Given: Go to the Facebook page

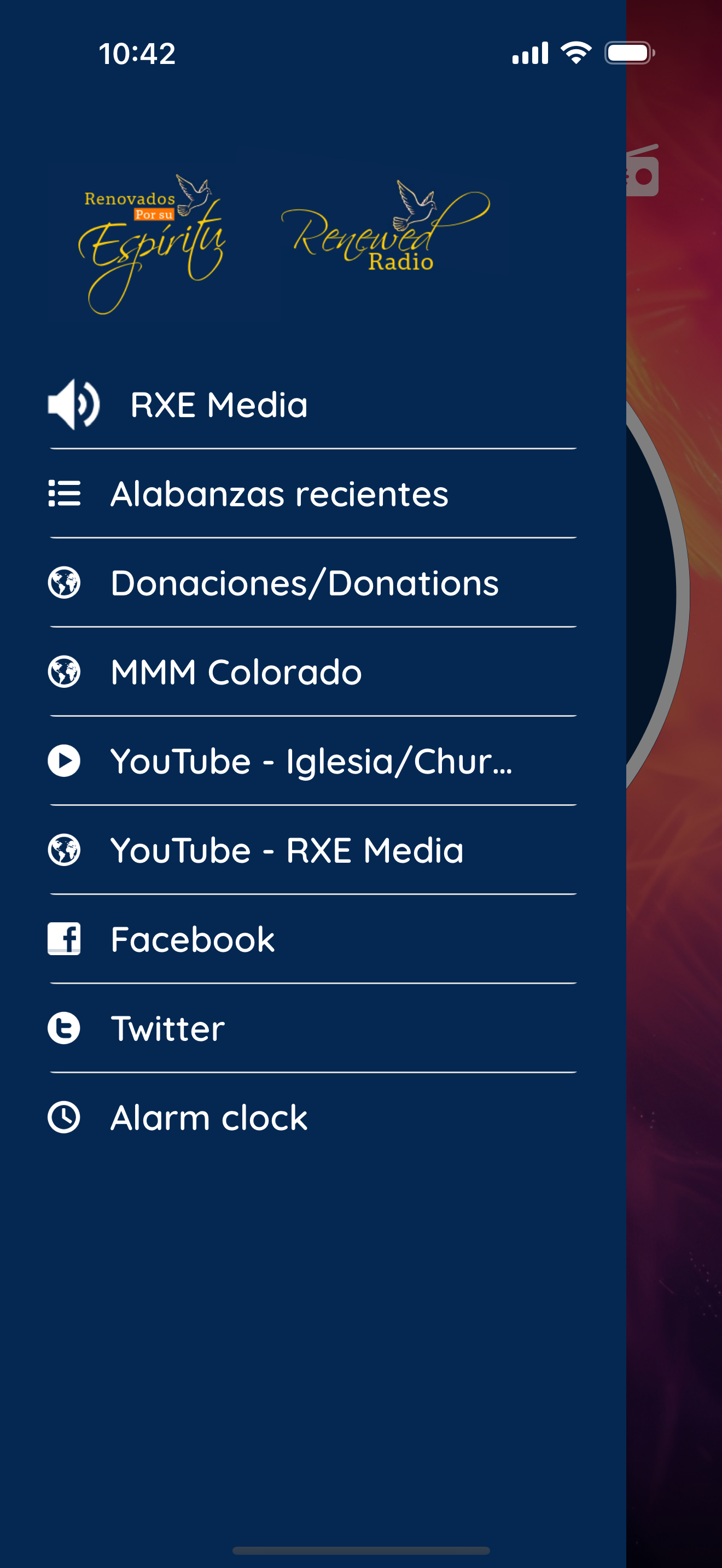Looking at the screenshot, I should tap(313, 939).
